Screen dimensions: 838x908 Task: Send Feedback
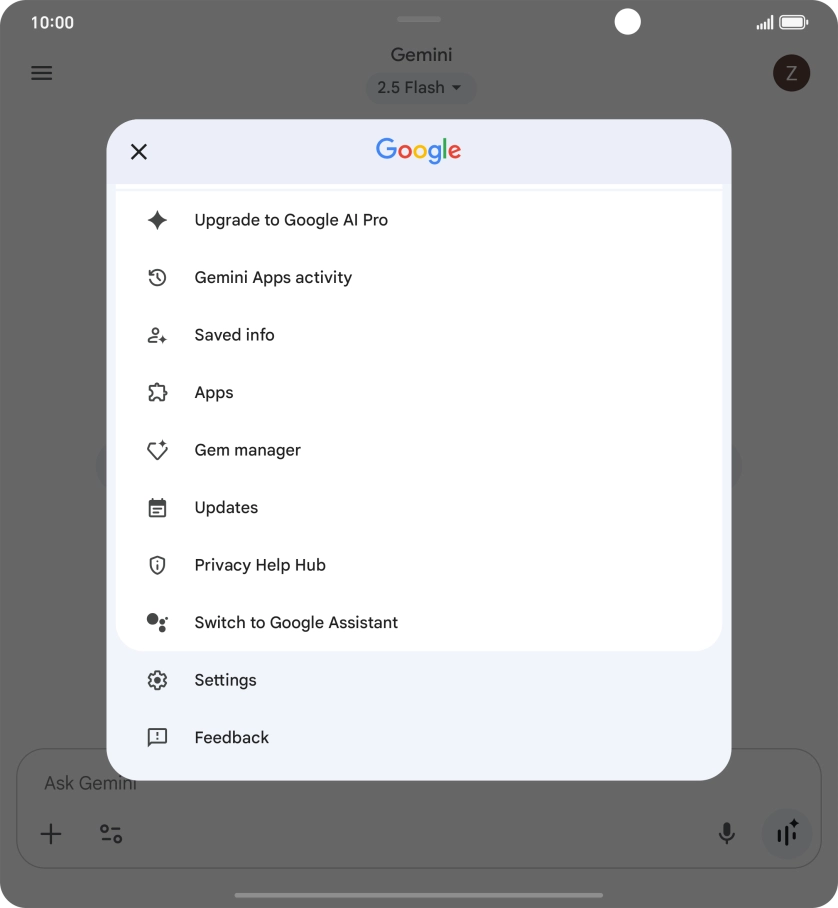231,738
